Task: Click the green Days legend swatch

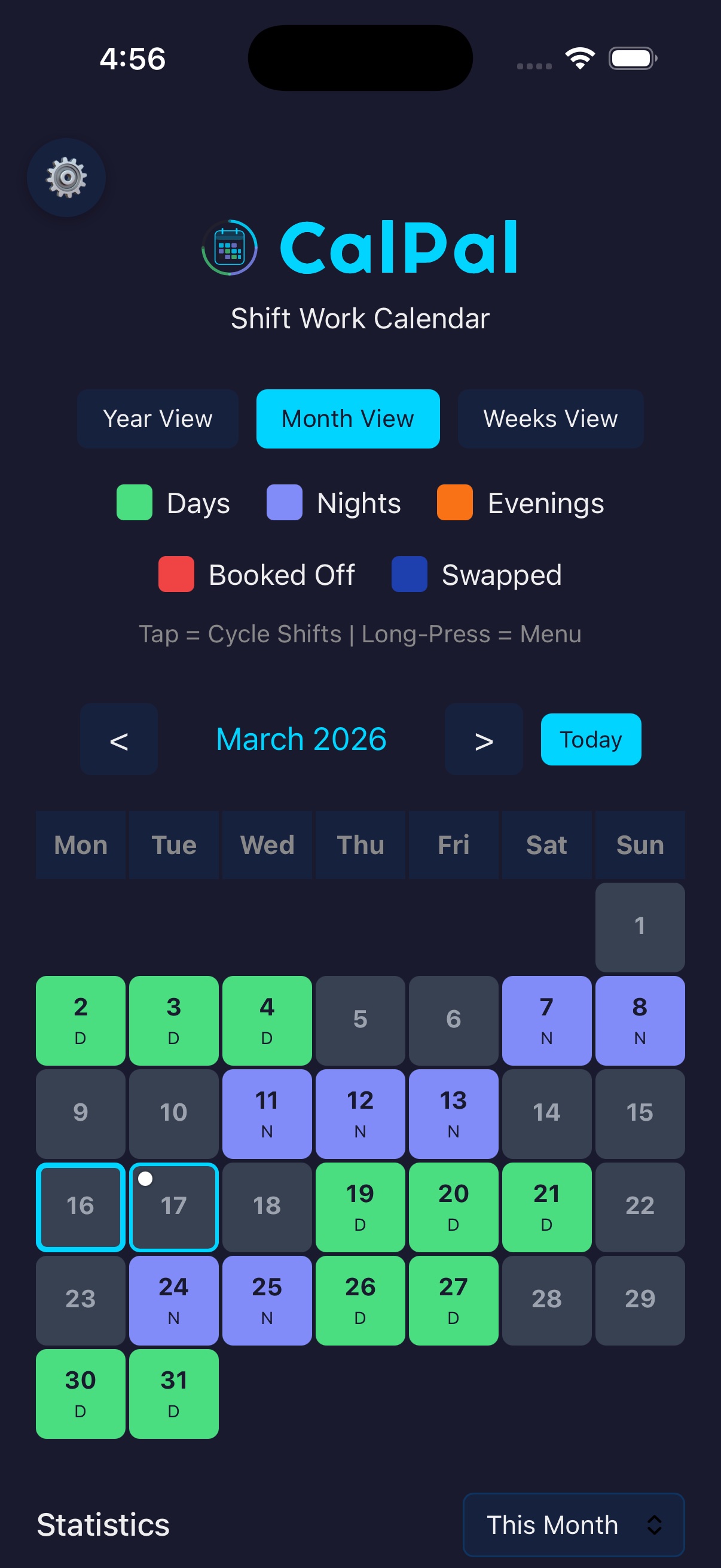Action: pyautogui.click(x=135, y=504)
